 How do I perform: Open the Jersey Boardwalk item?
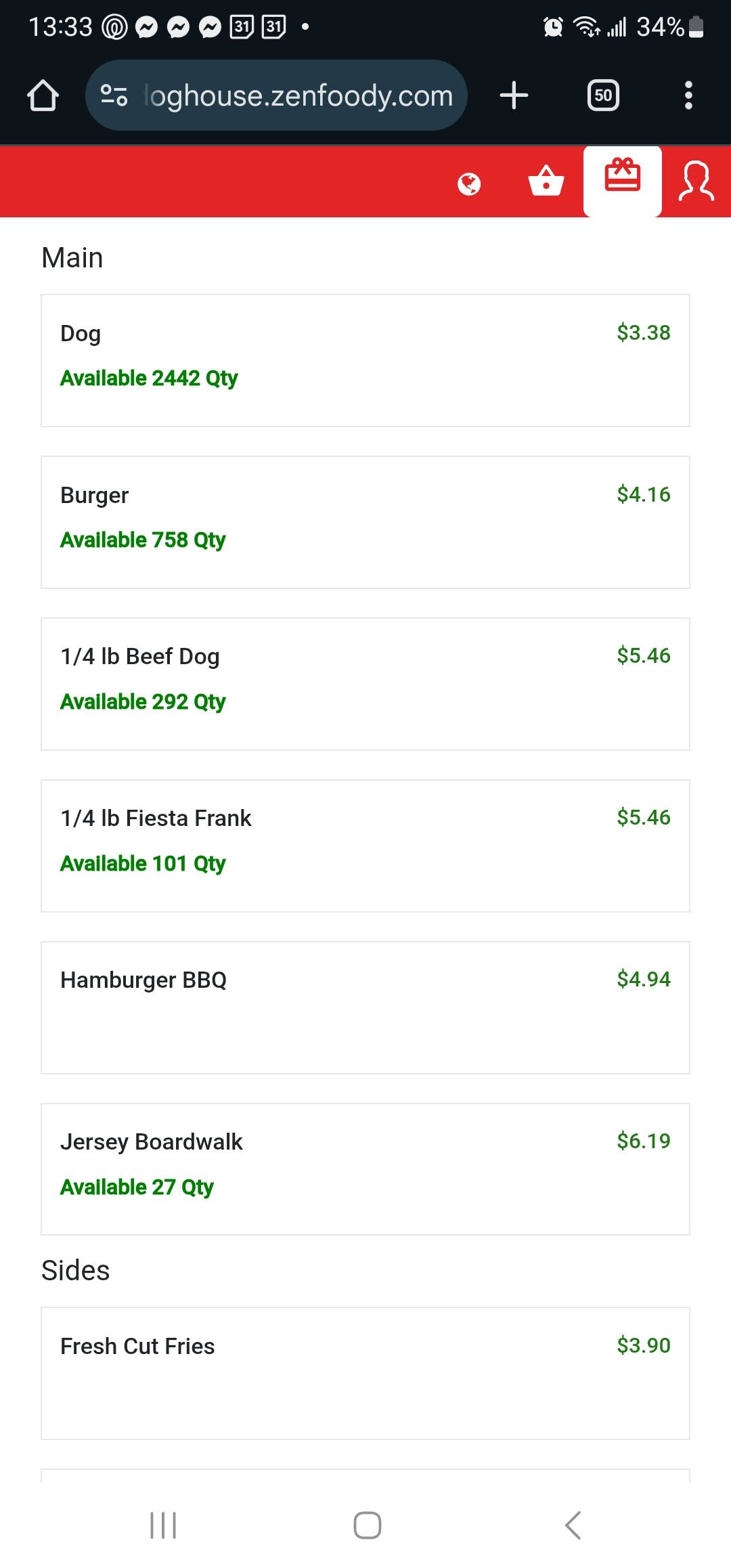coord(365,1169)
